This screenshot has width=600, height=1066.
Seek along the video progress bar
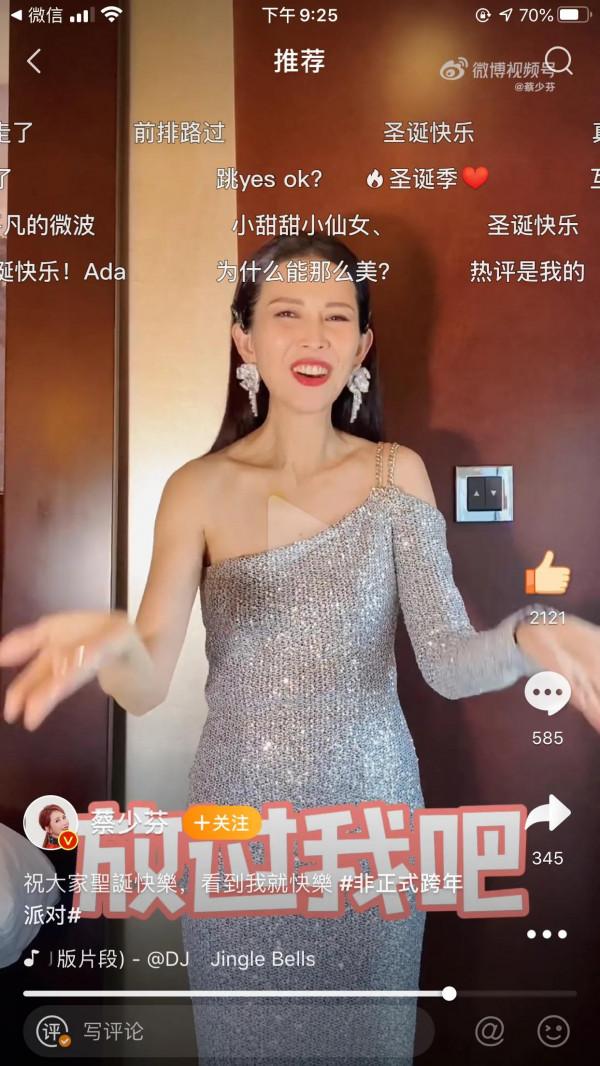tap(300, 993)
